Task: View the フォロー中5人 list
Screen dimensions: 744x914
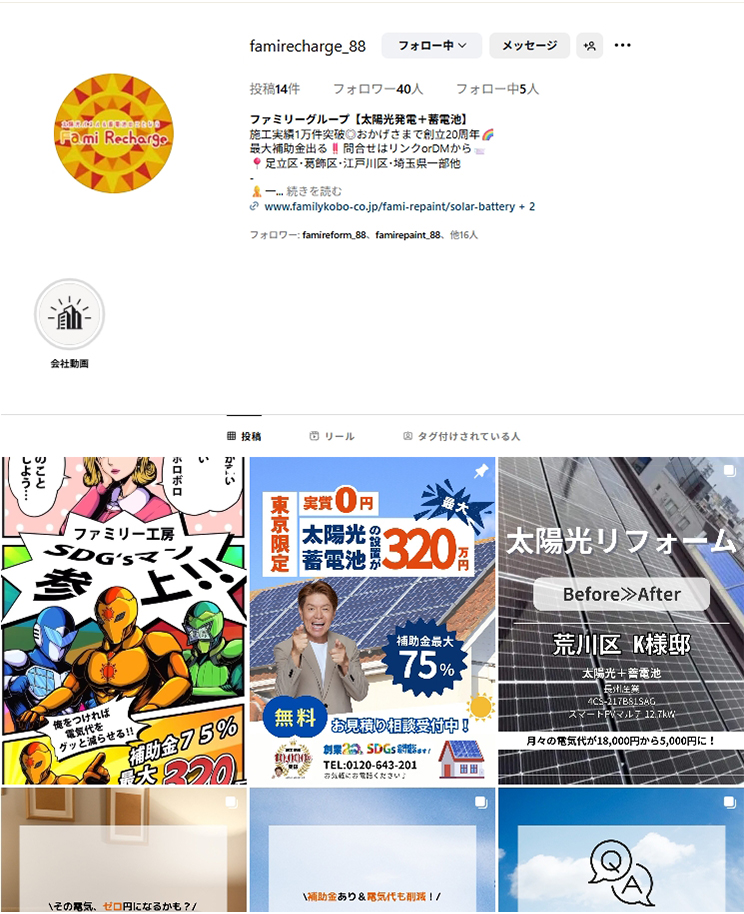Action: [x=497, y=89]
